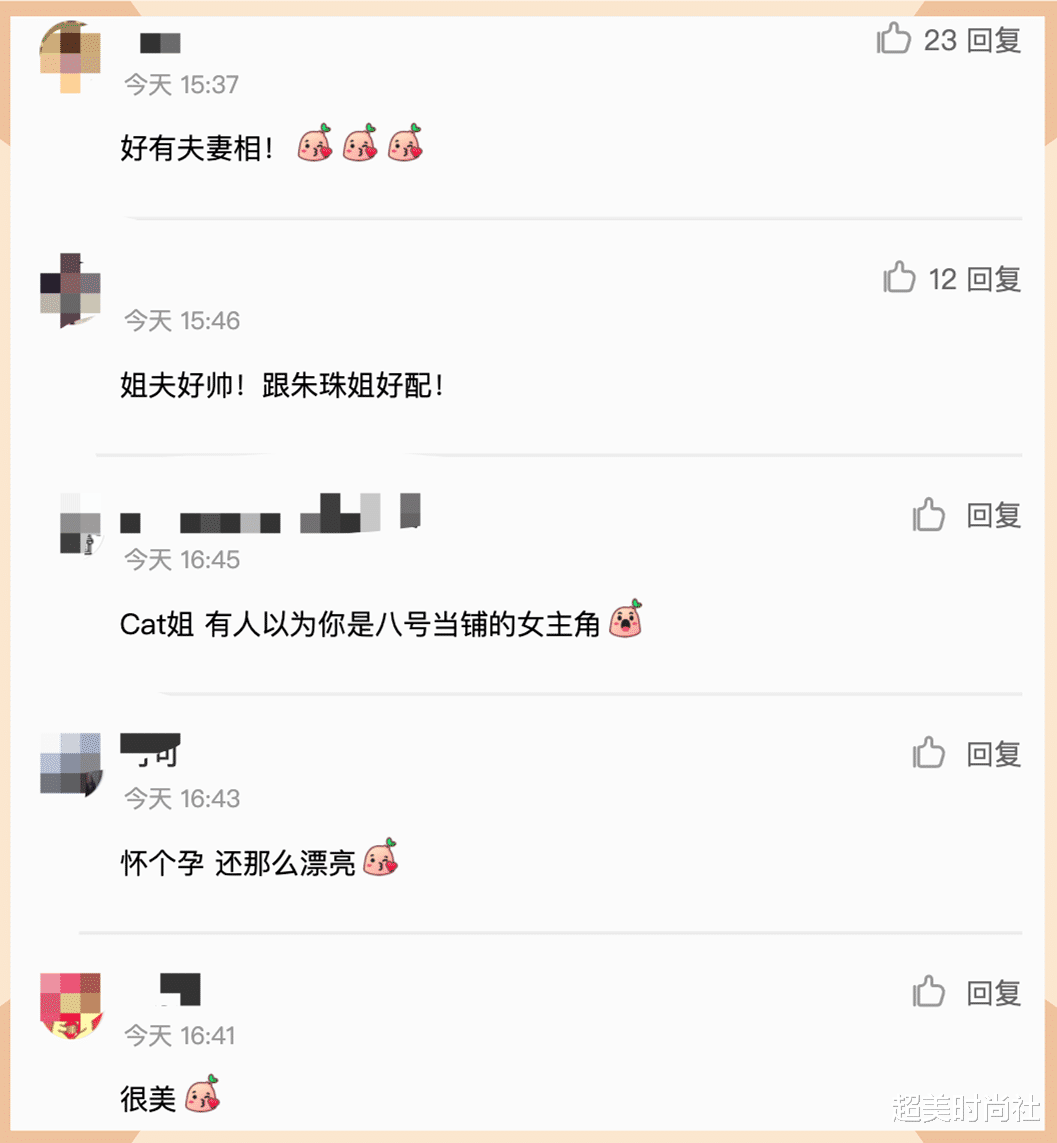Click 回复 next to the Cat姐 comment

pos(995,515)
